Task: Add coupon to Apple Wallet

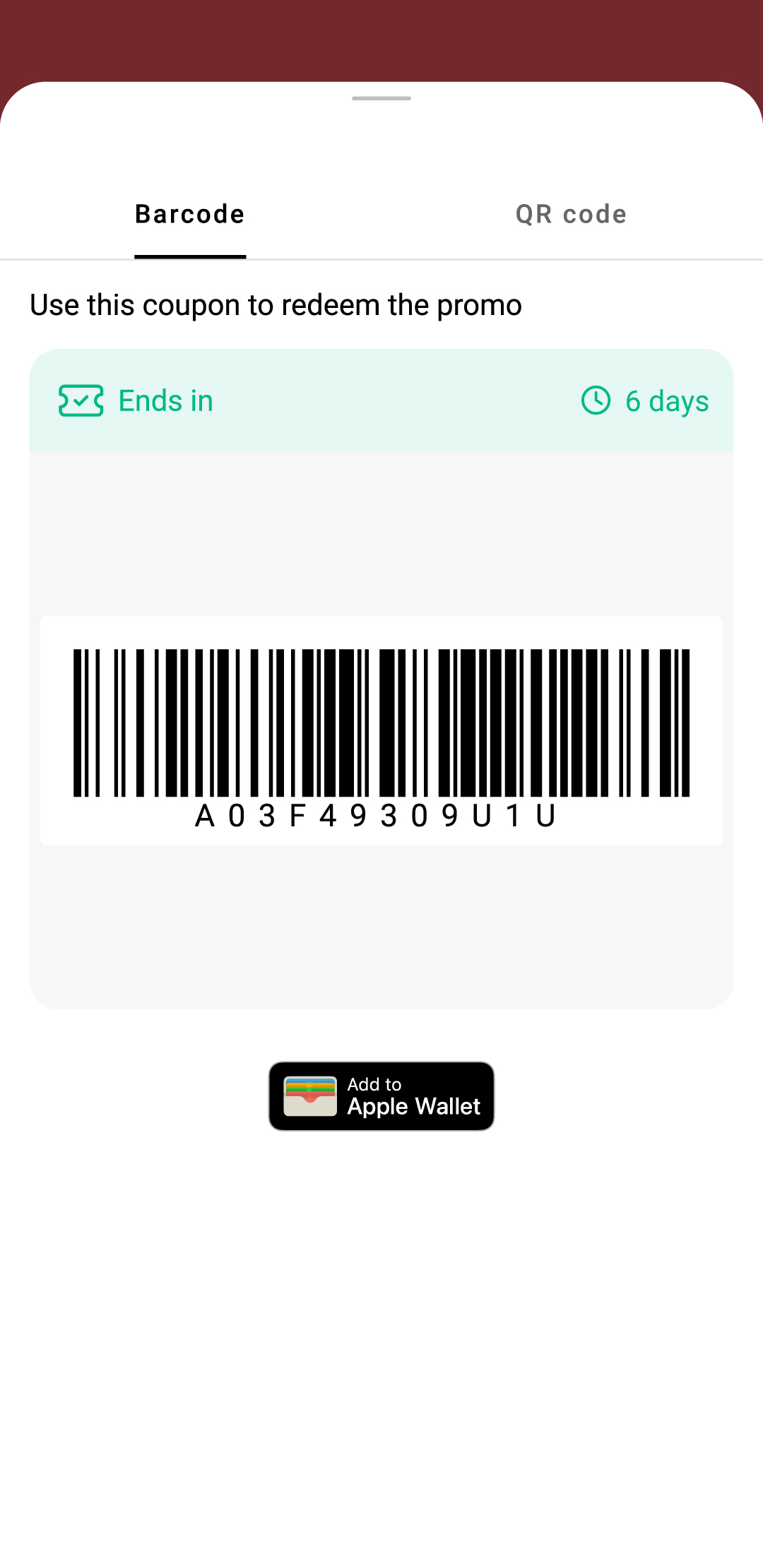Action: click(x=381, y=1095)
